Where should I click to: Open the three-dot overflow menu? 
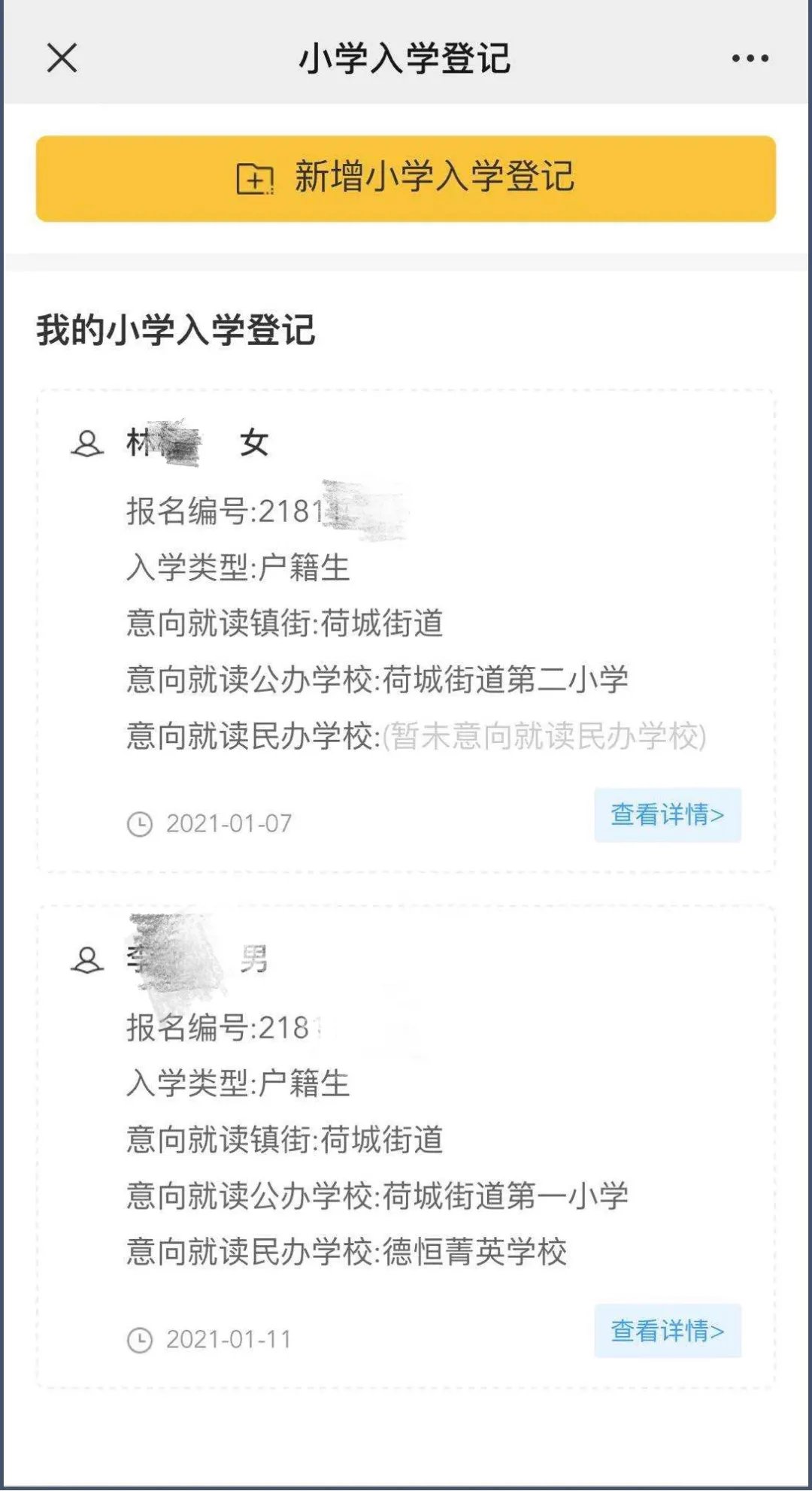click(750, 58)
